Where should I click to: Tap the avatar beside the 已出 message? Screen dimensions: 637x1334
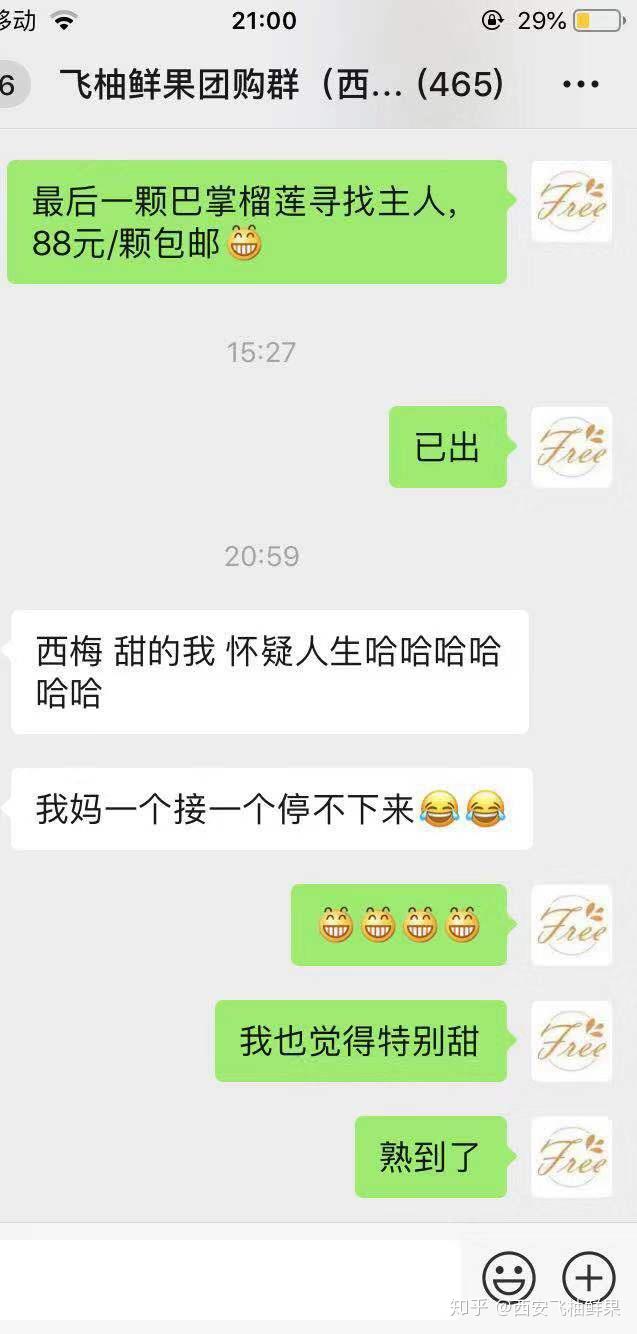coord(571,447)
